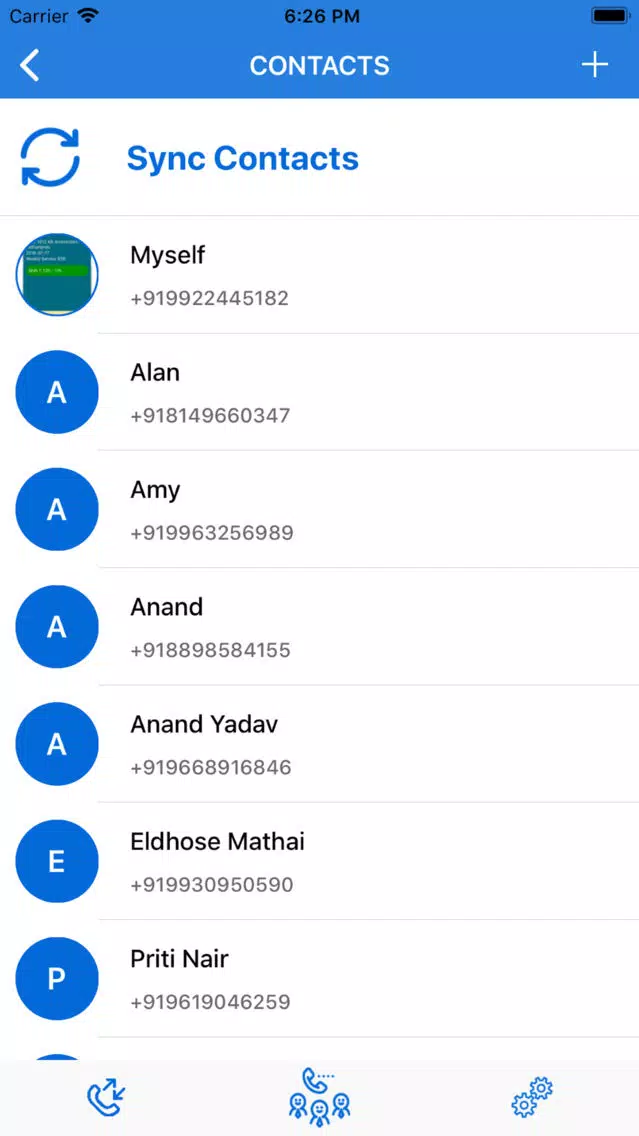This screenshot has width=639, height=1136.
Task: Tap Sync Contacts
Action: [x=320, y=157]
